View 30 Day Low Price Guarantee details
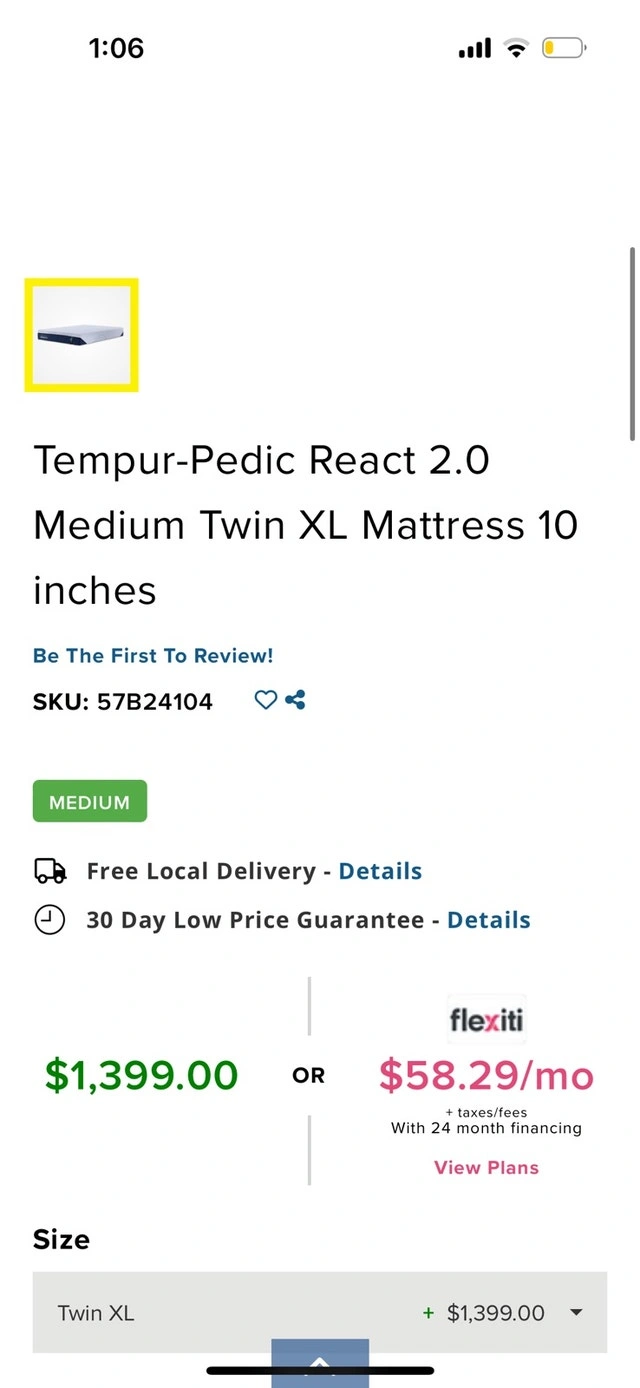The width and height of the screenshot is (640, 1388). click(x=488, y=920)
